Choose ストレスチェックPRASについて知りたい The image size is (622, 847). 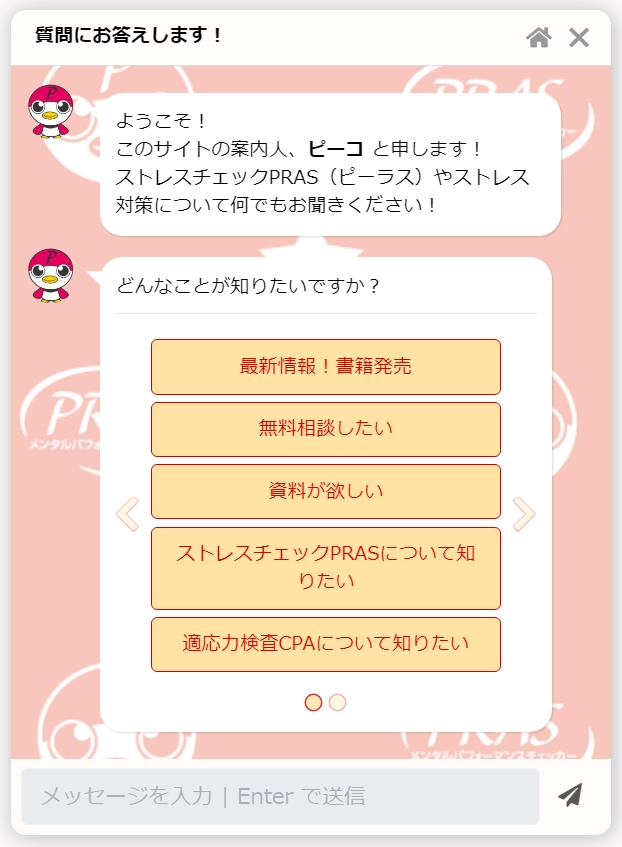click(x=325, y=567)
